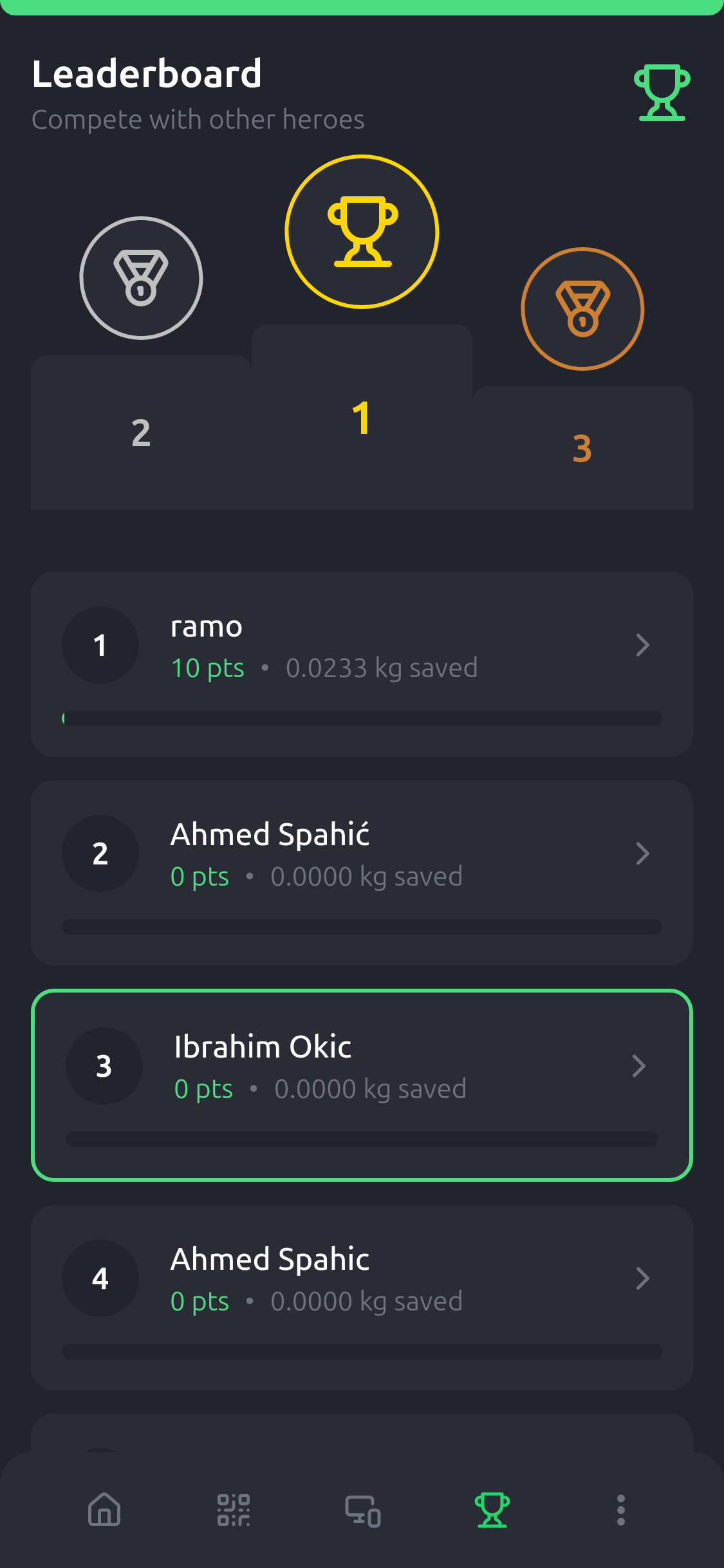Image resolution: width=724 pixels, height=1568 pixels.
Task: Open ramo's leaderboard entry
Action: point(362,663)
